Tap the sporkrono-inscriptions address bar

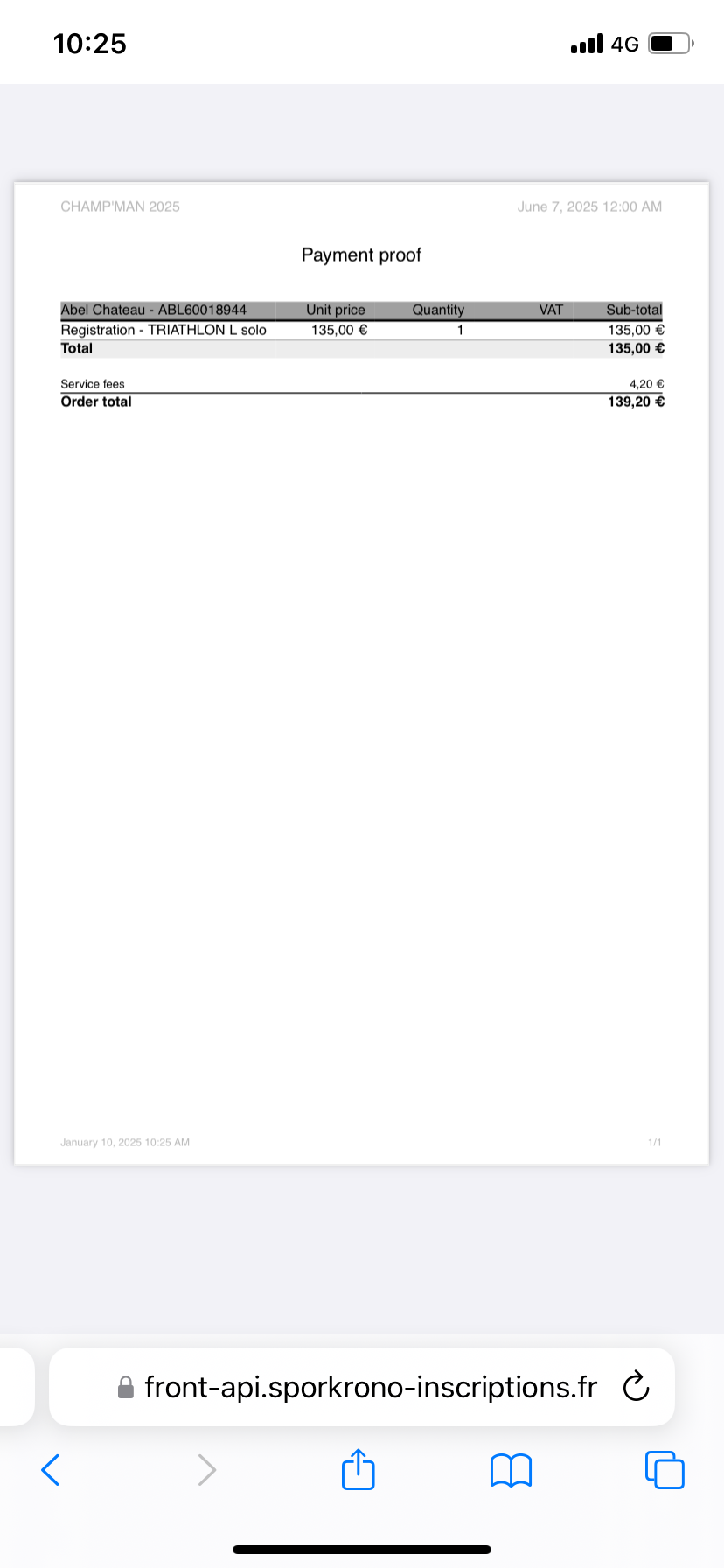361,1387
